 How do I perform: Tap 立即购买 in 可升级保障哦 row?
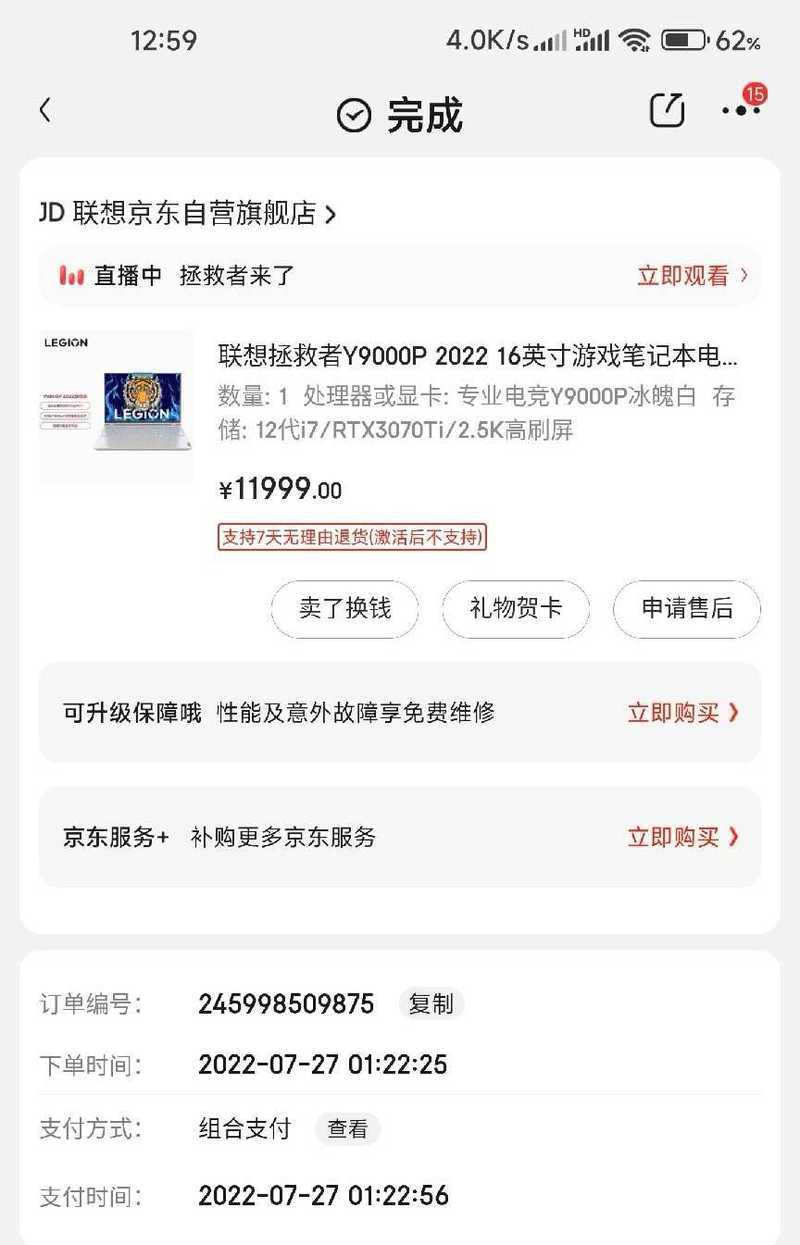[683, 713]
